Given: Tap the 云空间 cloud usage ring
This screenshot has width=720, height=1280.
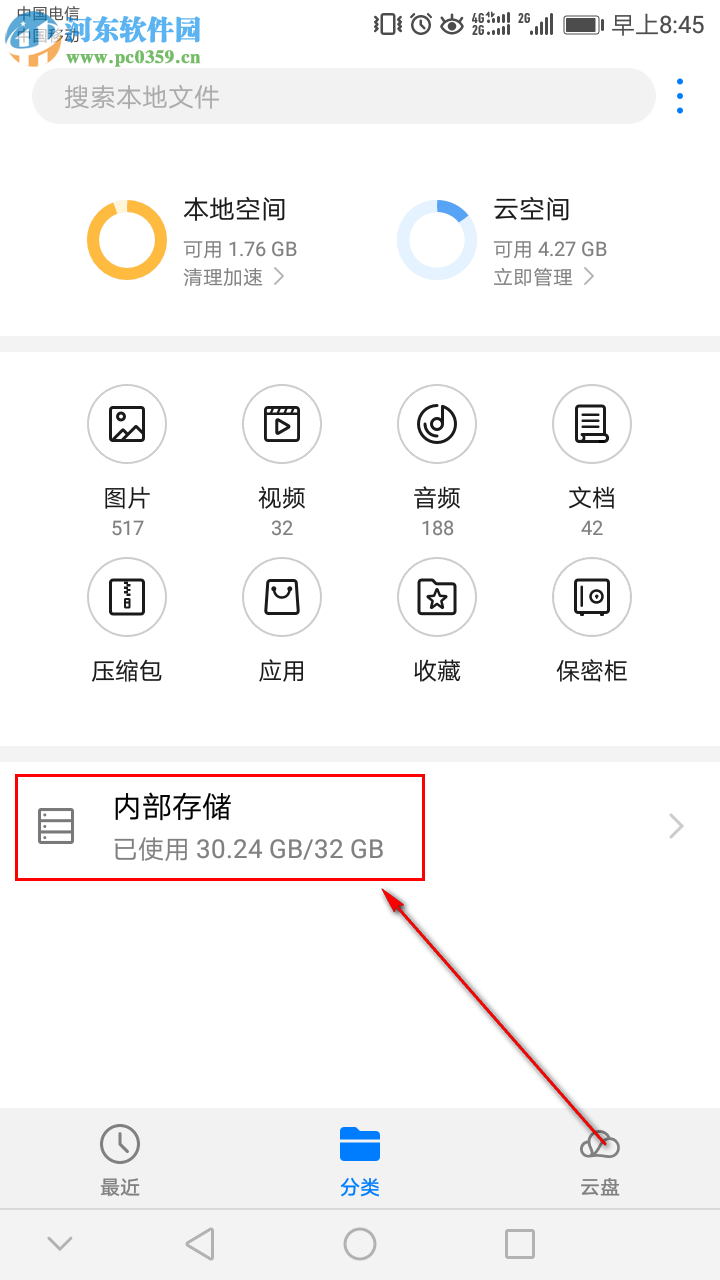Looking at the screenshot, I should pos(437,239).
